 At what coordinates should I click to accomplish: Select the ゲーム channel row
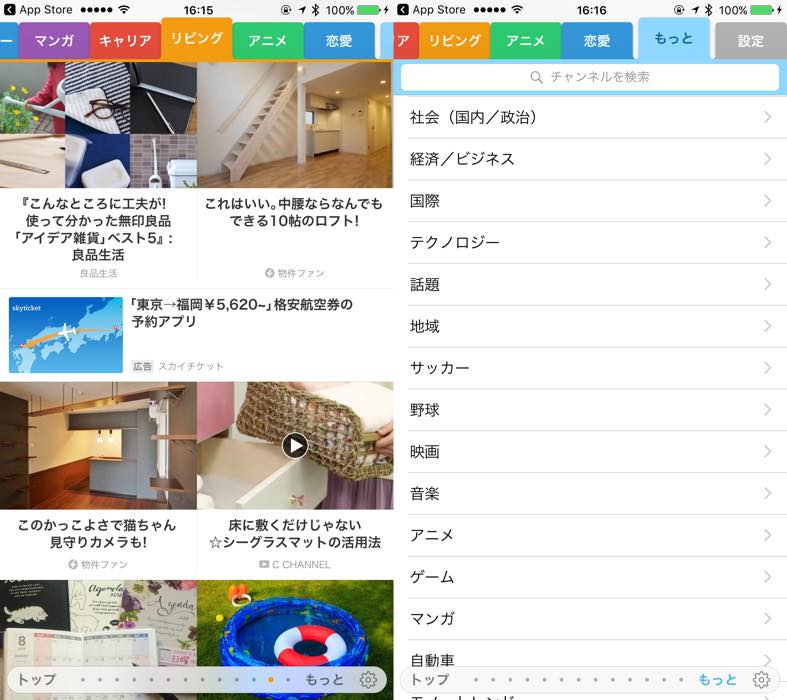click(590, 577)
